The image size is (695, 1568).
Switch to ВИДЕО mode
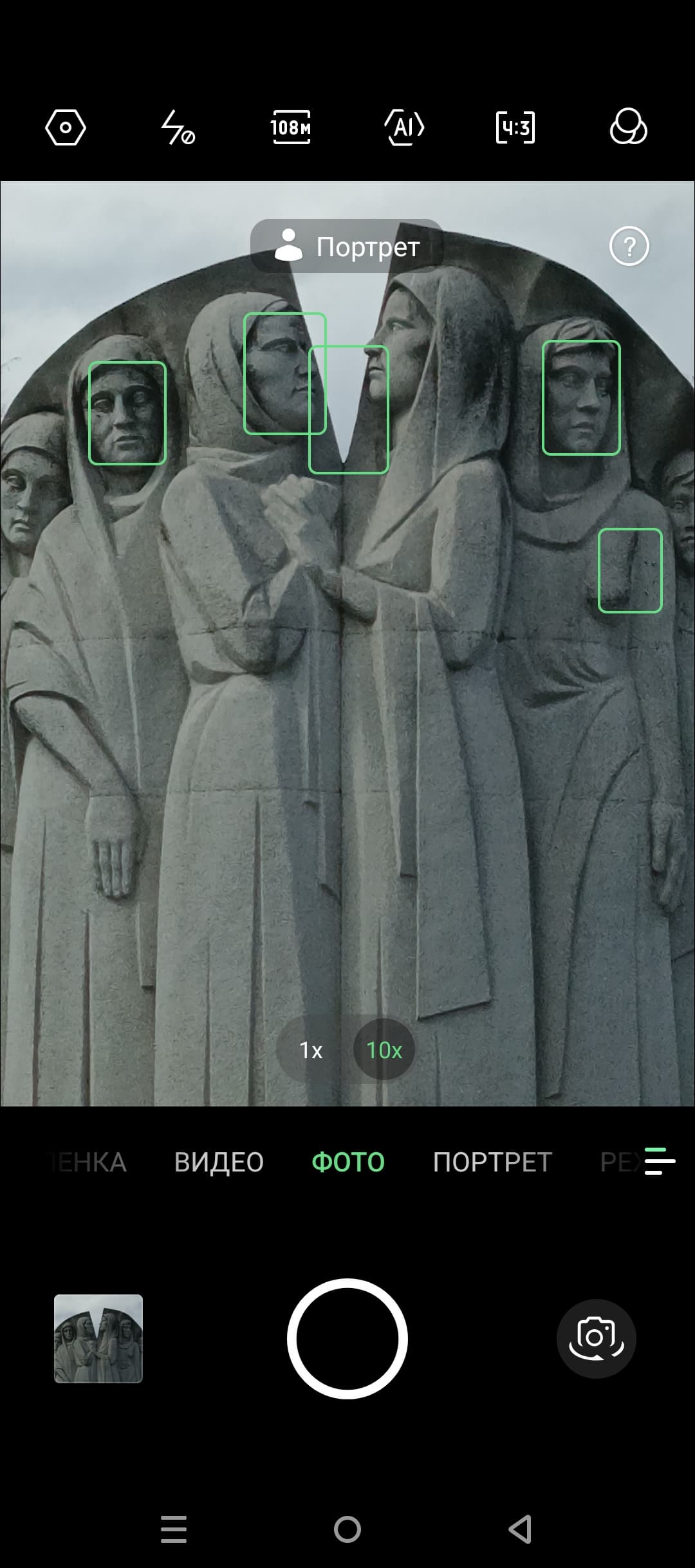coord(219,1162)
